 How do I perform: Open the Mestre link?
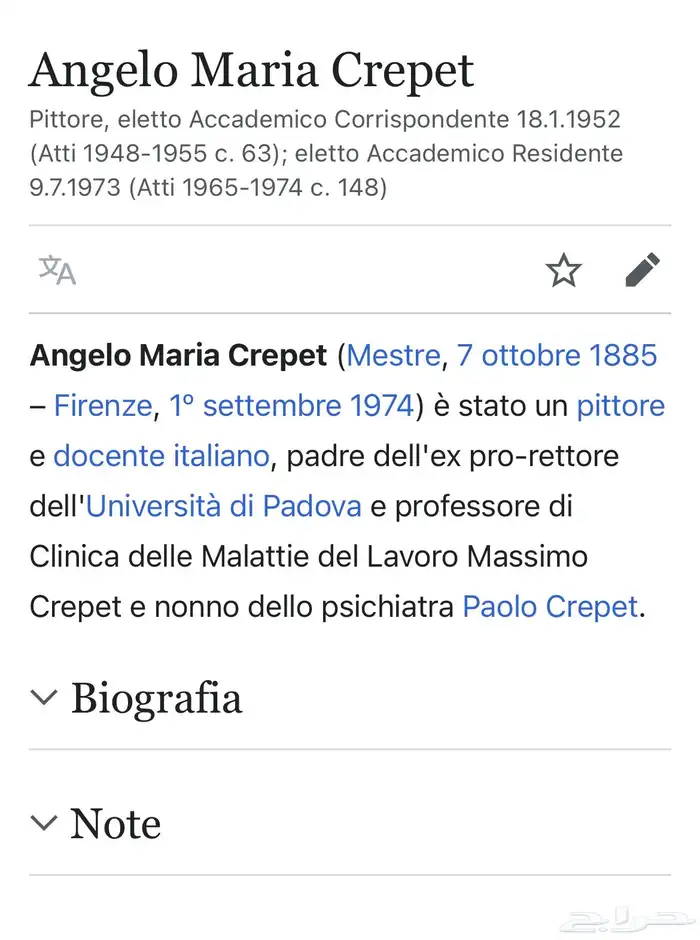coord(393,355)
